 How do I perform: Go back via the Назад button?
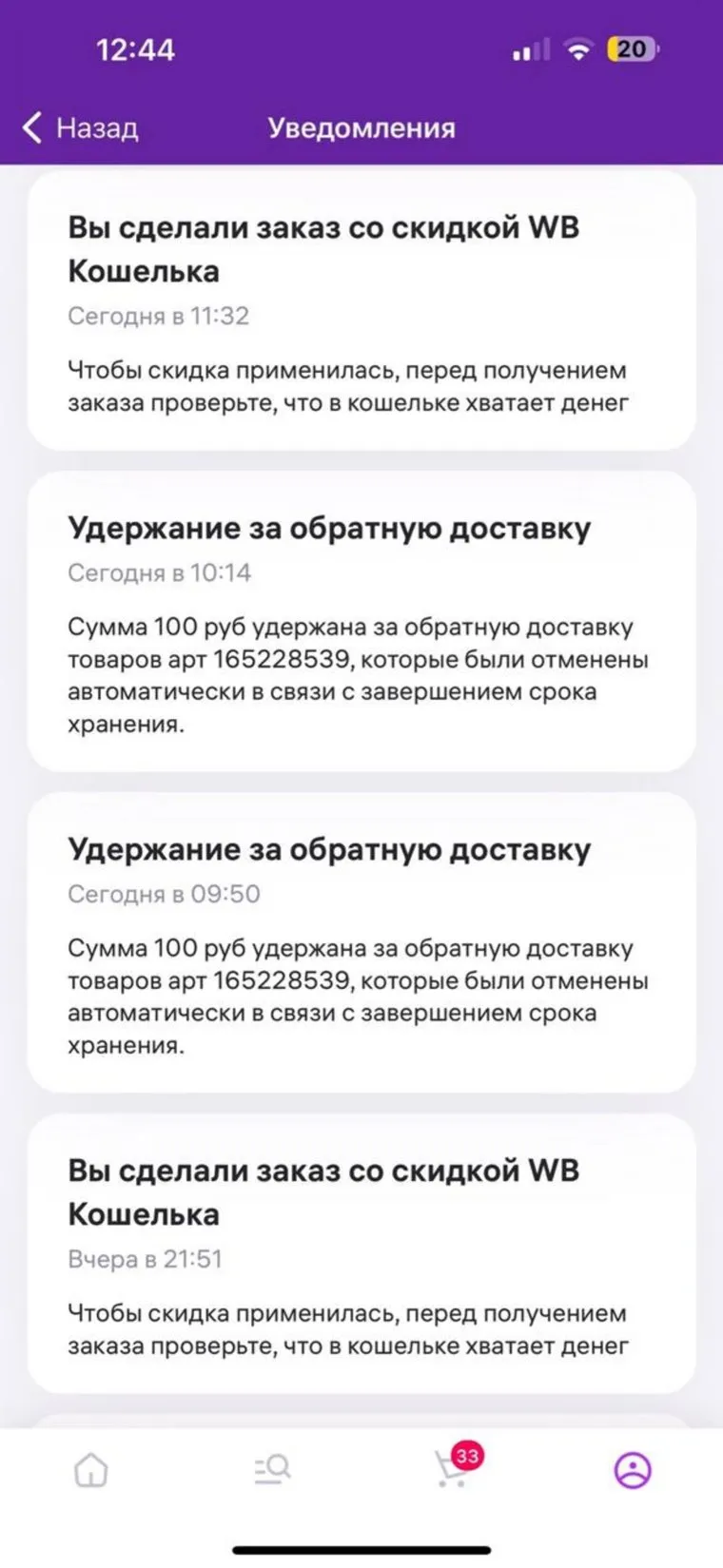(x=81, y=127)
